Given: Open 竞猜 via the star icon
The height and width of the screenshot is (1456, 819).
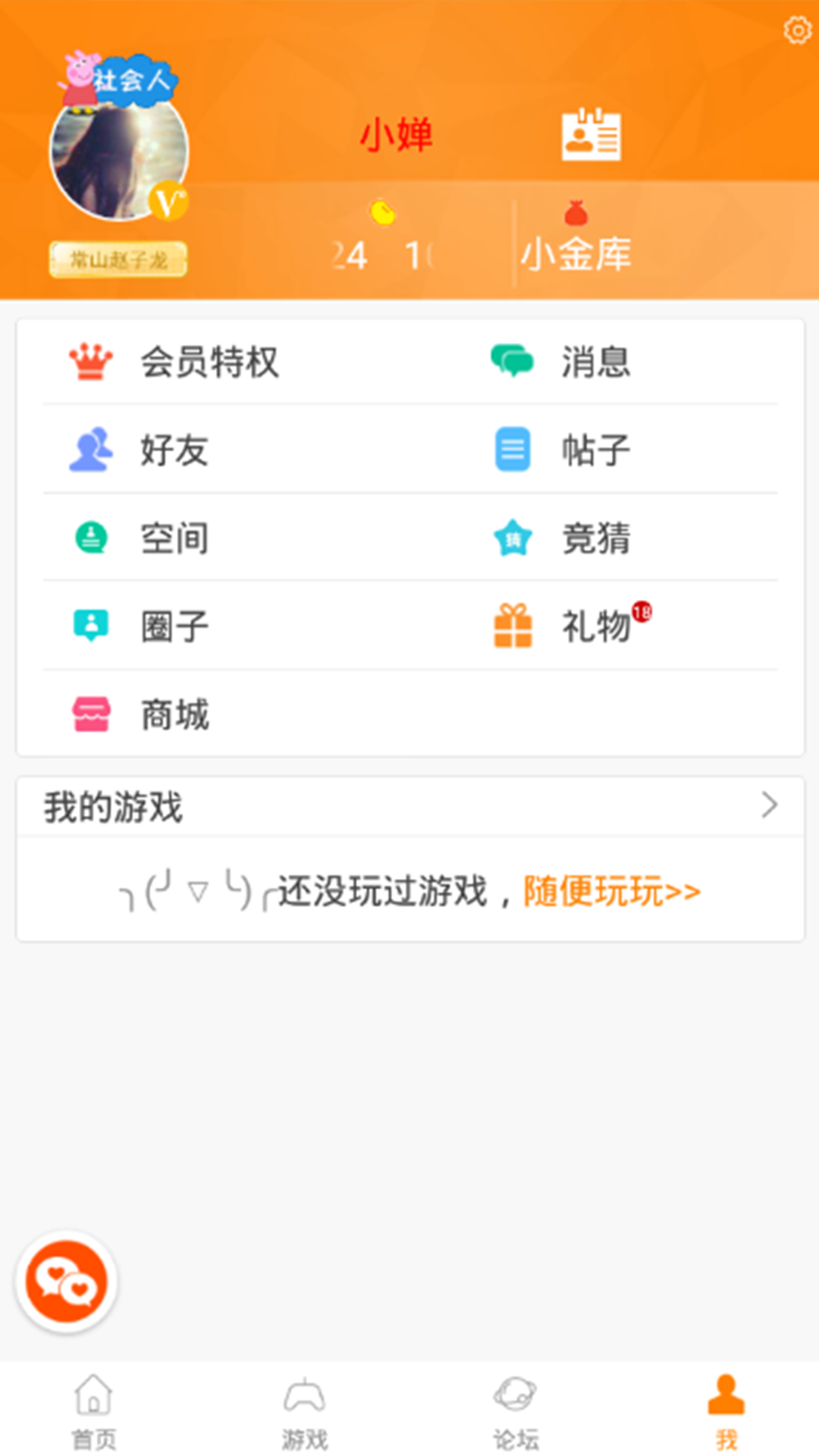Looking at the screenshot, I should (x=513, y=538).
